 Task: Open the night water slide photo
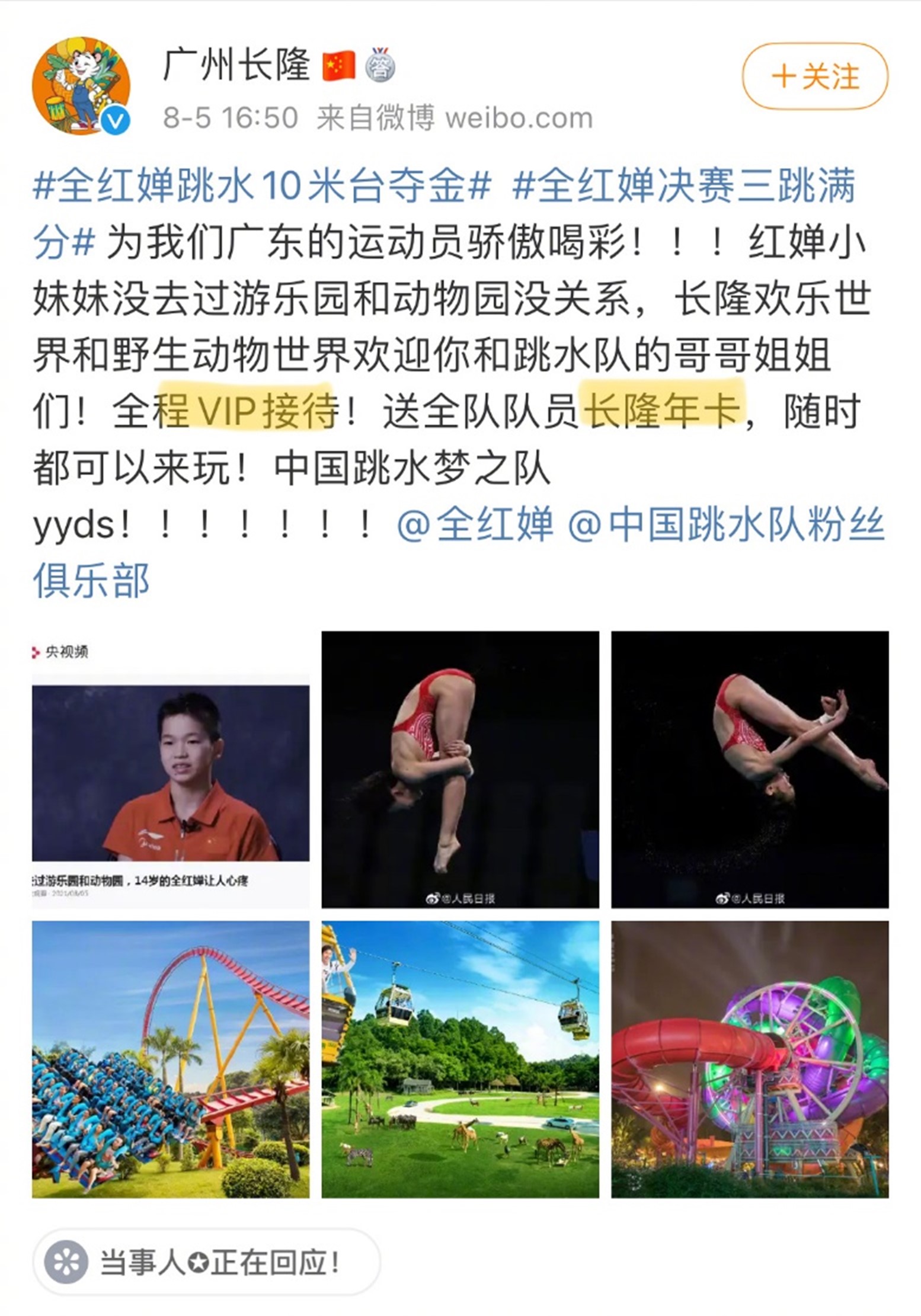(750, 1059)
